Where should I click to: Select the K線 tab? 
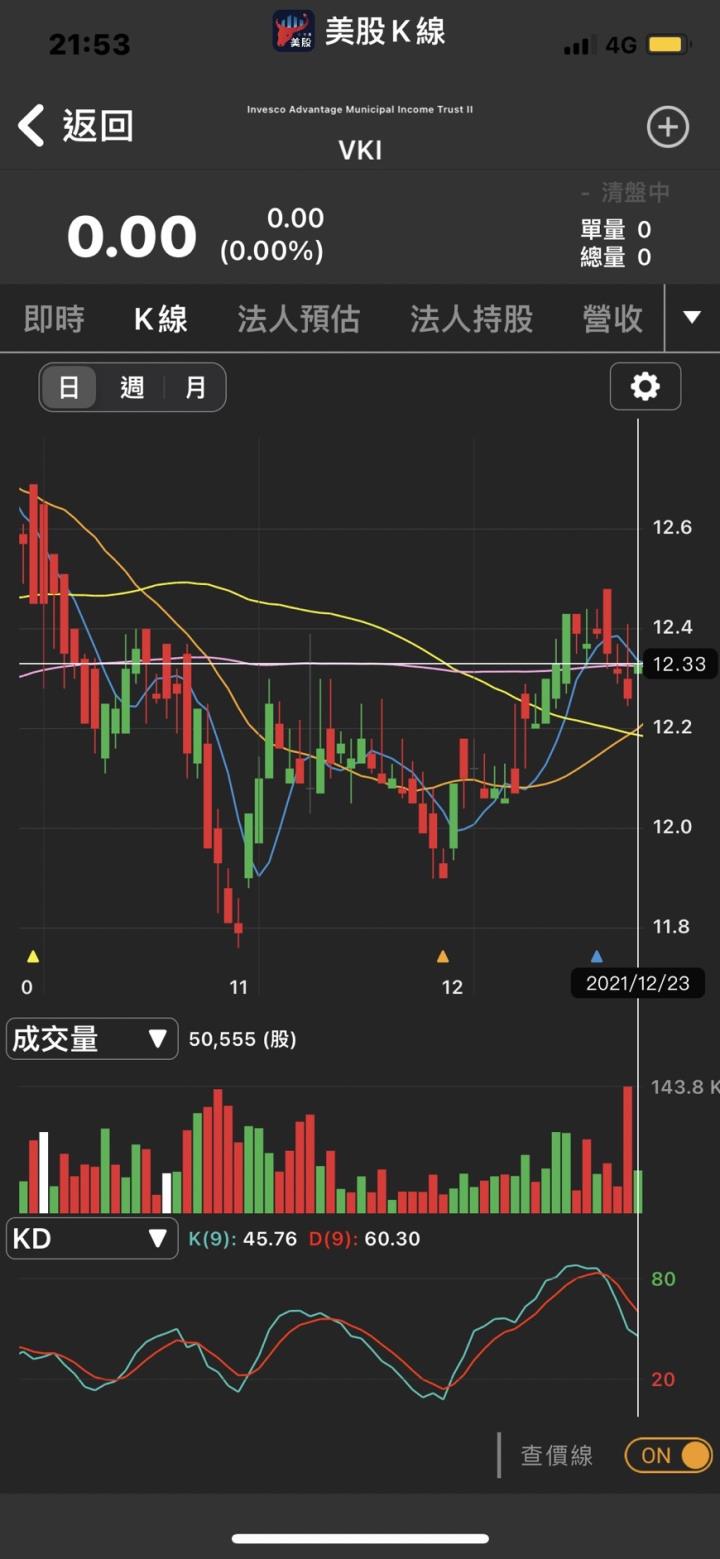(161, 319)
